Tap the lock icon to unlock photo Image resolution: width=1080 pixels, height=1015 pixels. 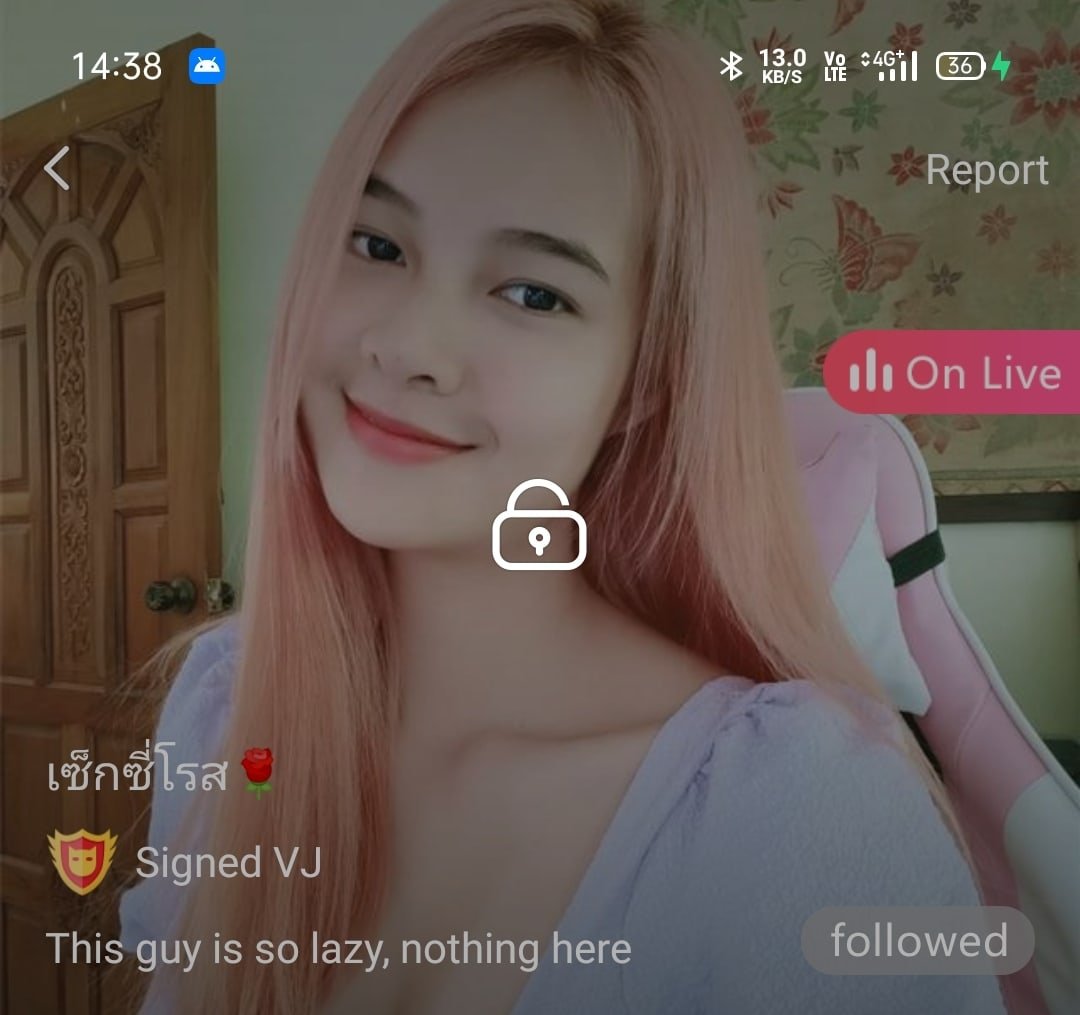tap(539, 526)
